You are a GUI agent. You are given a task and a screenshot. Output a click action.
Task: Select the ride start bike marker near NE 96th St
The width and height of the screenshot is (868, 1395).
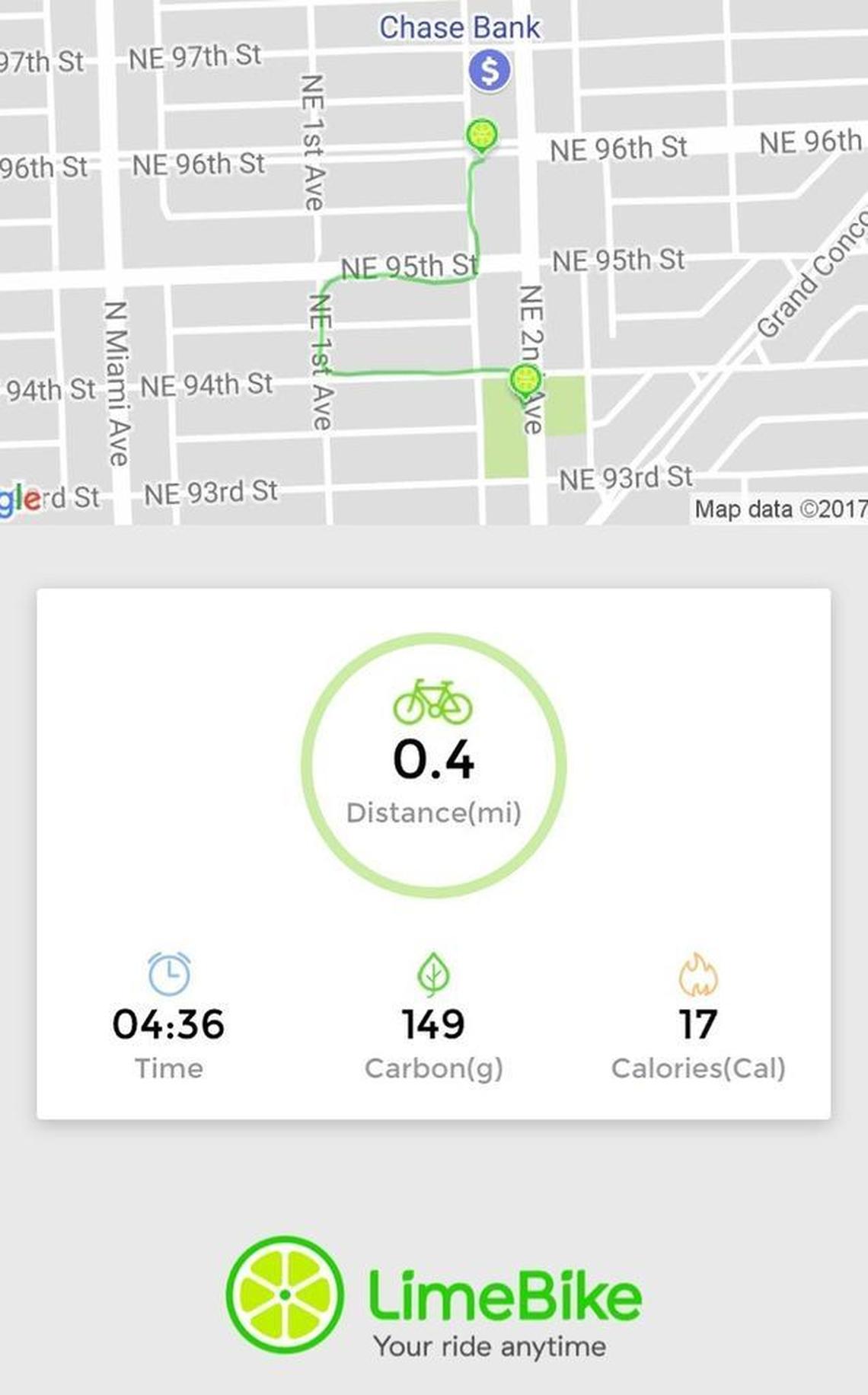(481, 135)
